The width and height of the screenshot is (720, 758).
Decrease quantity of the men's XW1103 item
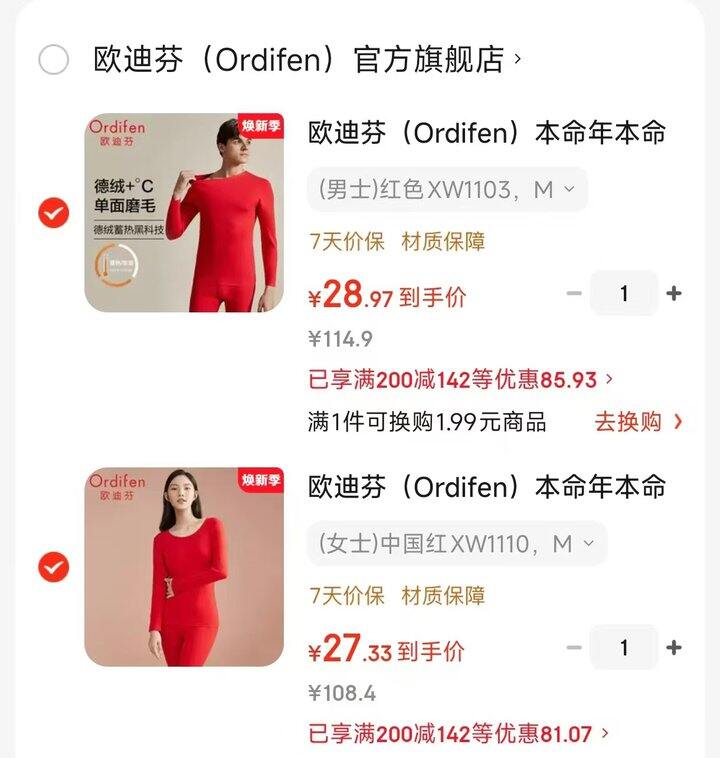[574, 294]
